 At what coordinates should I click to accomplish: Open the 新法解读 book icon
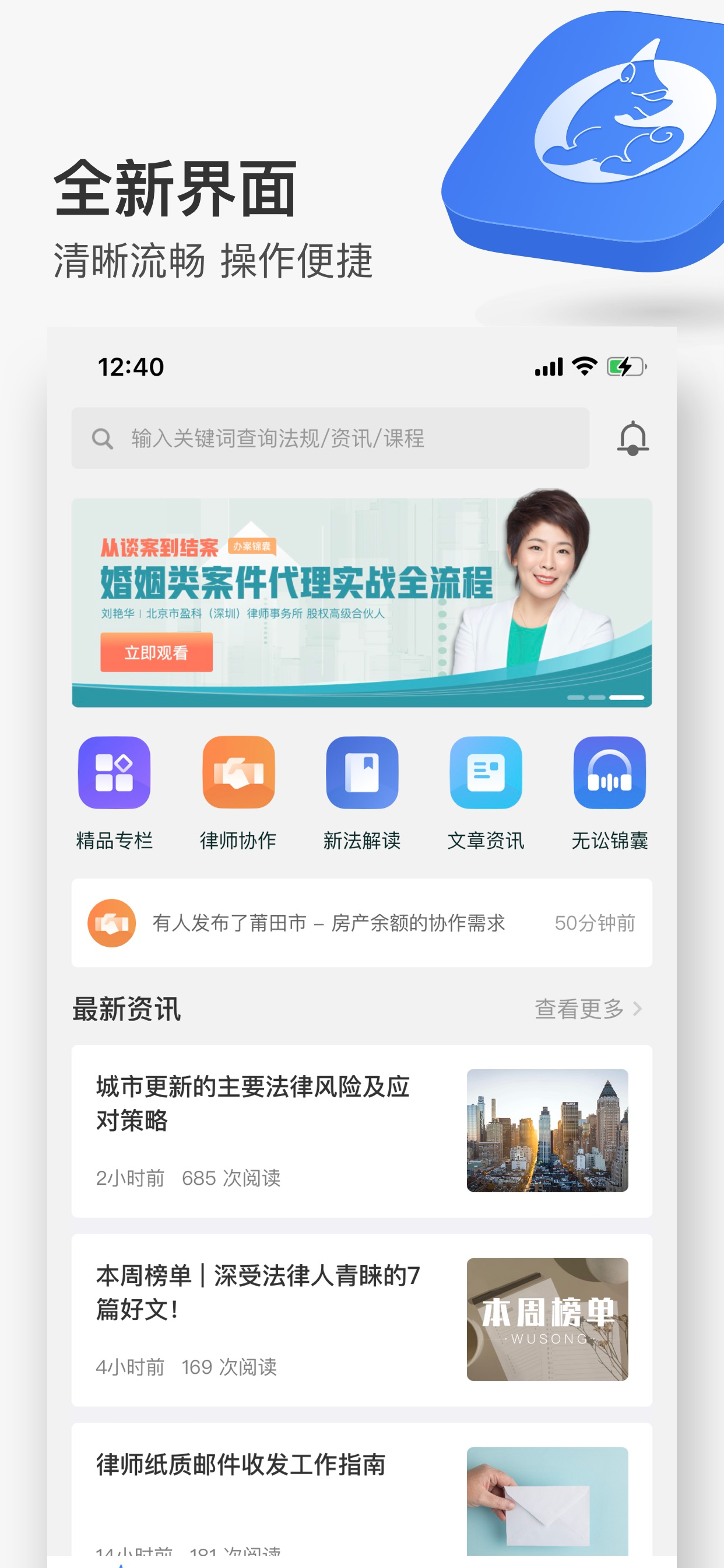click(361, 773)
